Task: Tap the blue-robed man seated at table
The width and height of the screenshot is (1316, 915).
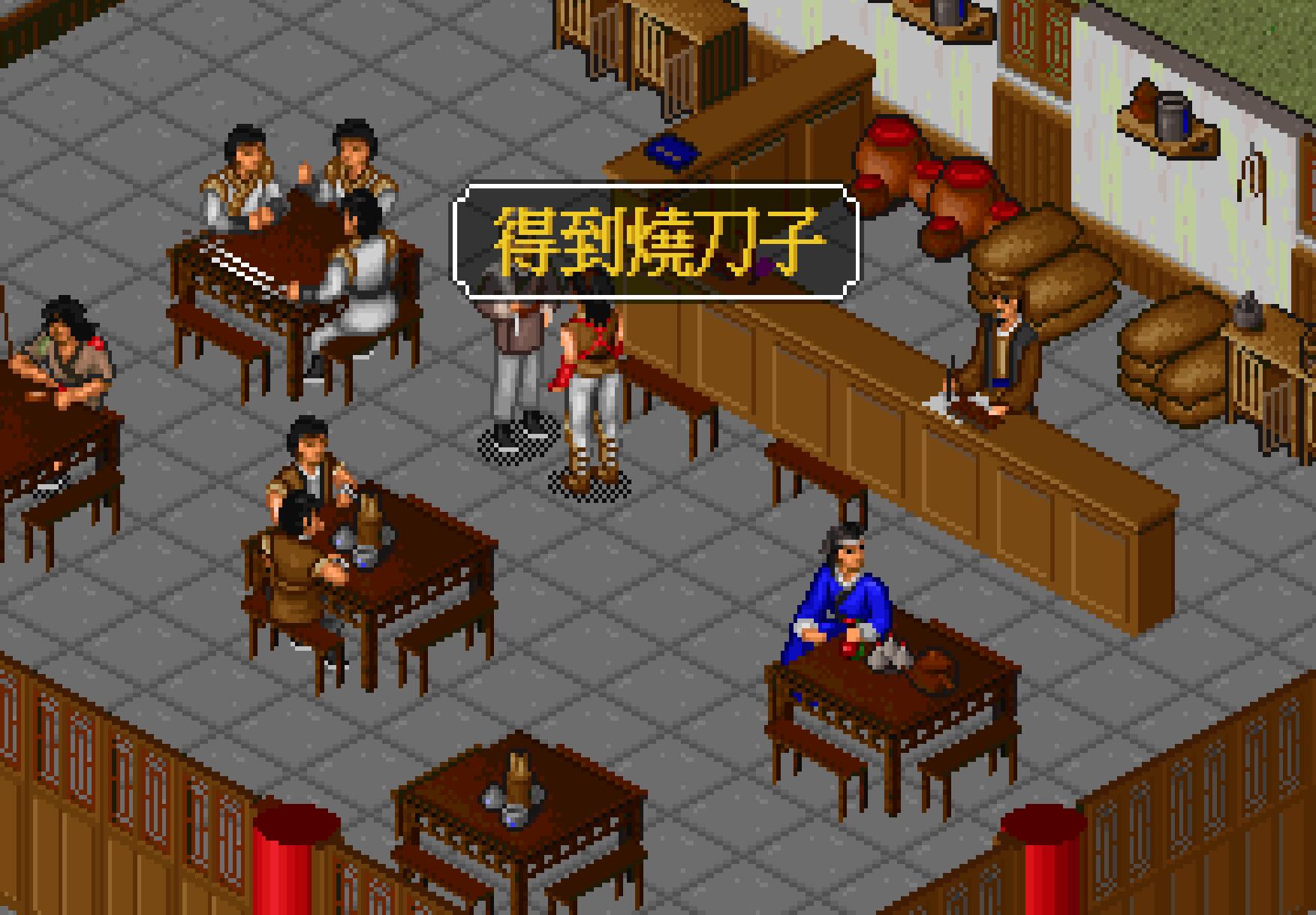Action: [842, 600]
